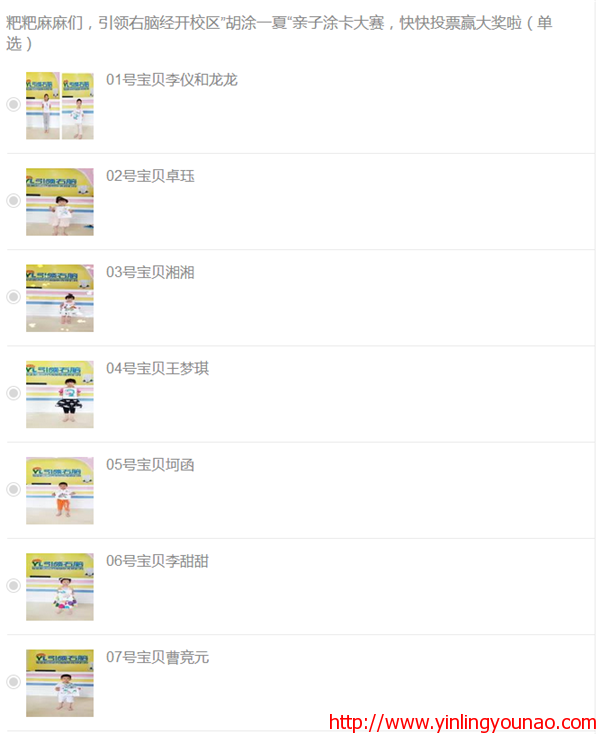This screenshot has height=734, width=600.
Task: Select the 04号宝贝王梦琪 option
Action: [x=13, y=393]
